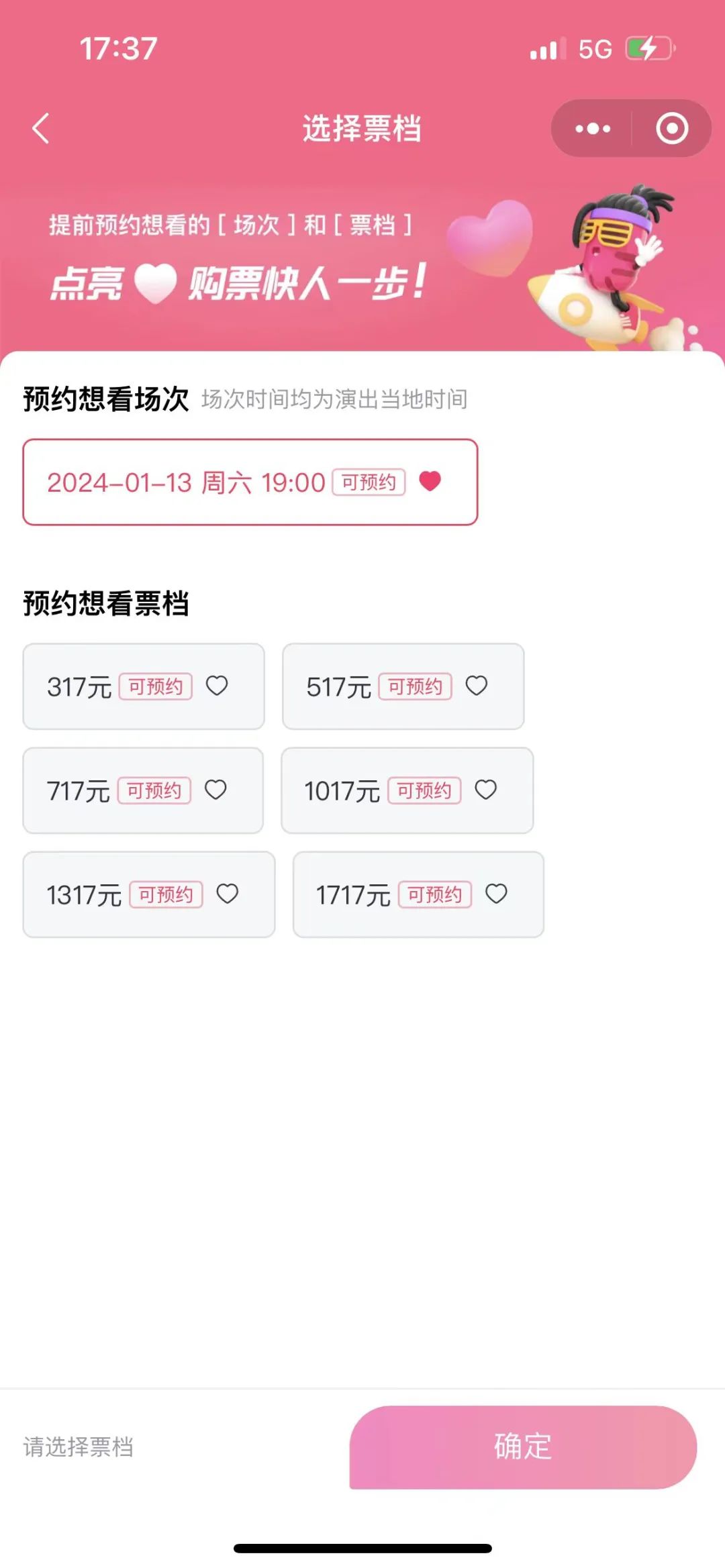725x1568 pixels.
Task: Tap the circular close target in the capsule
Action: (x=673, y=128)
